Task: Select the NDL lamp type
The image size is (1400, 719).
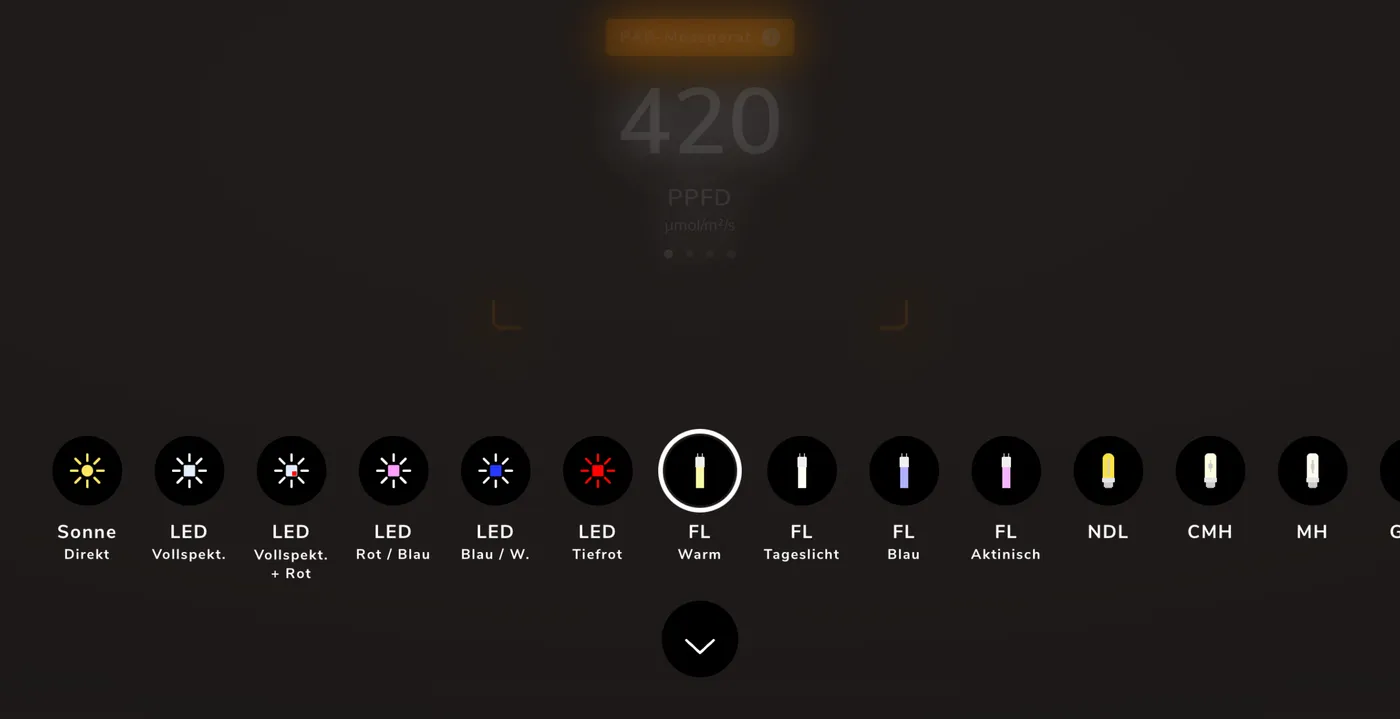Action: tap(1107, 471)
